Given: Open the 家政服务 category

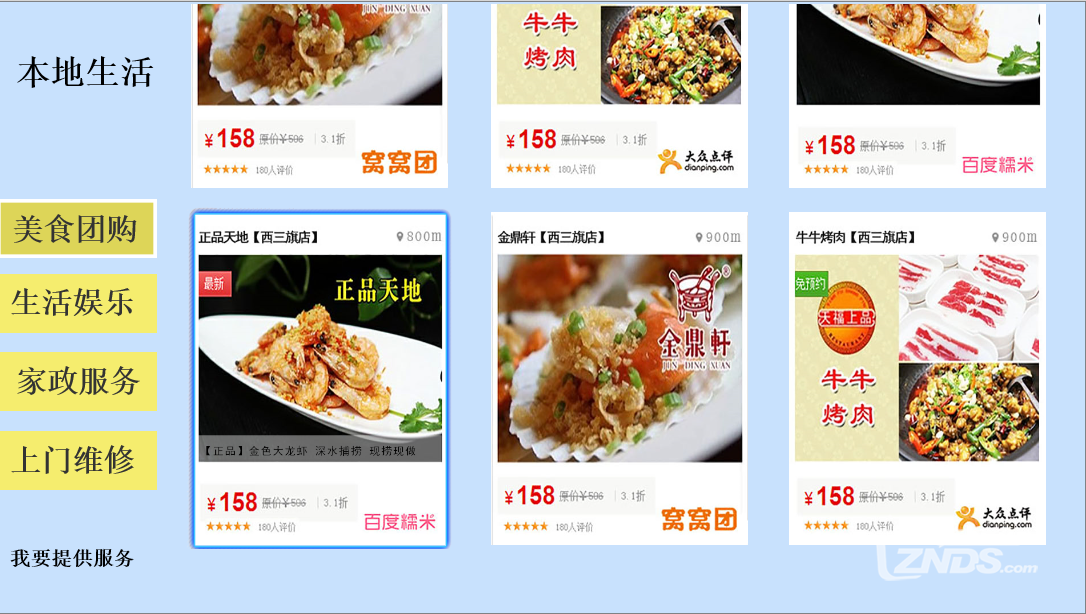Looking at the screenshot, I should [77, 381].
